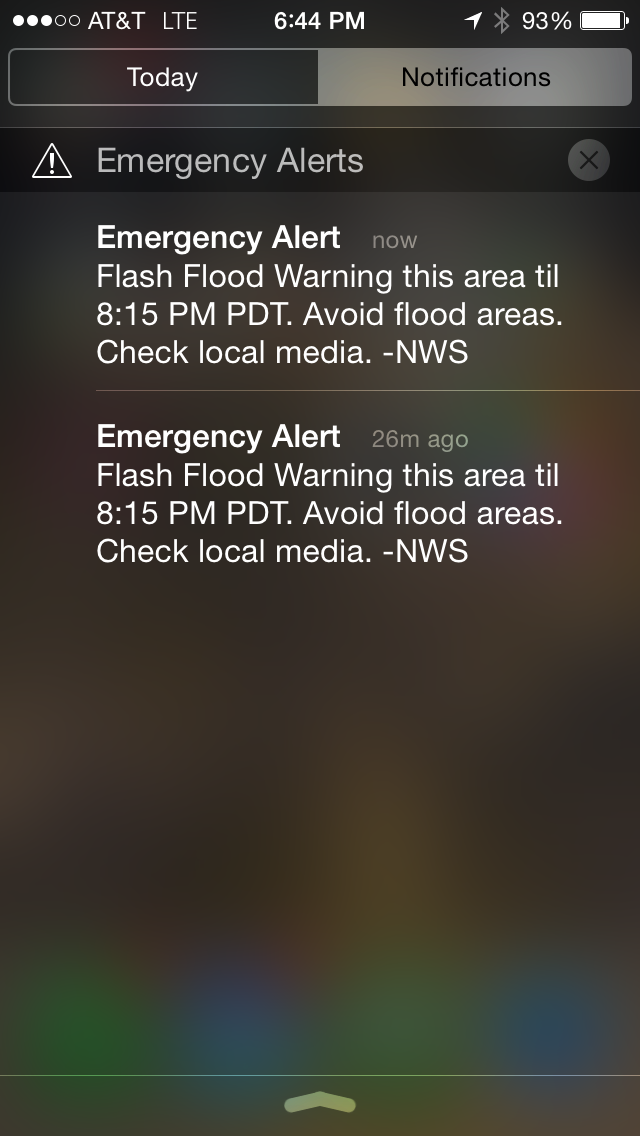
Task: Clear the Emergency Alerts section
Action: coord(589,160)
